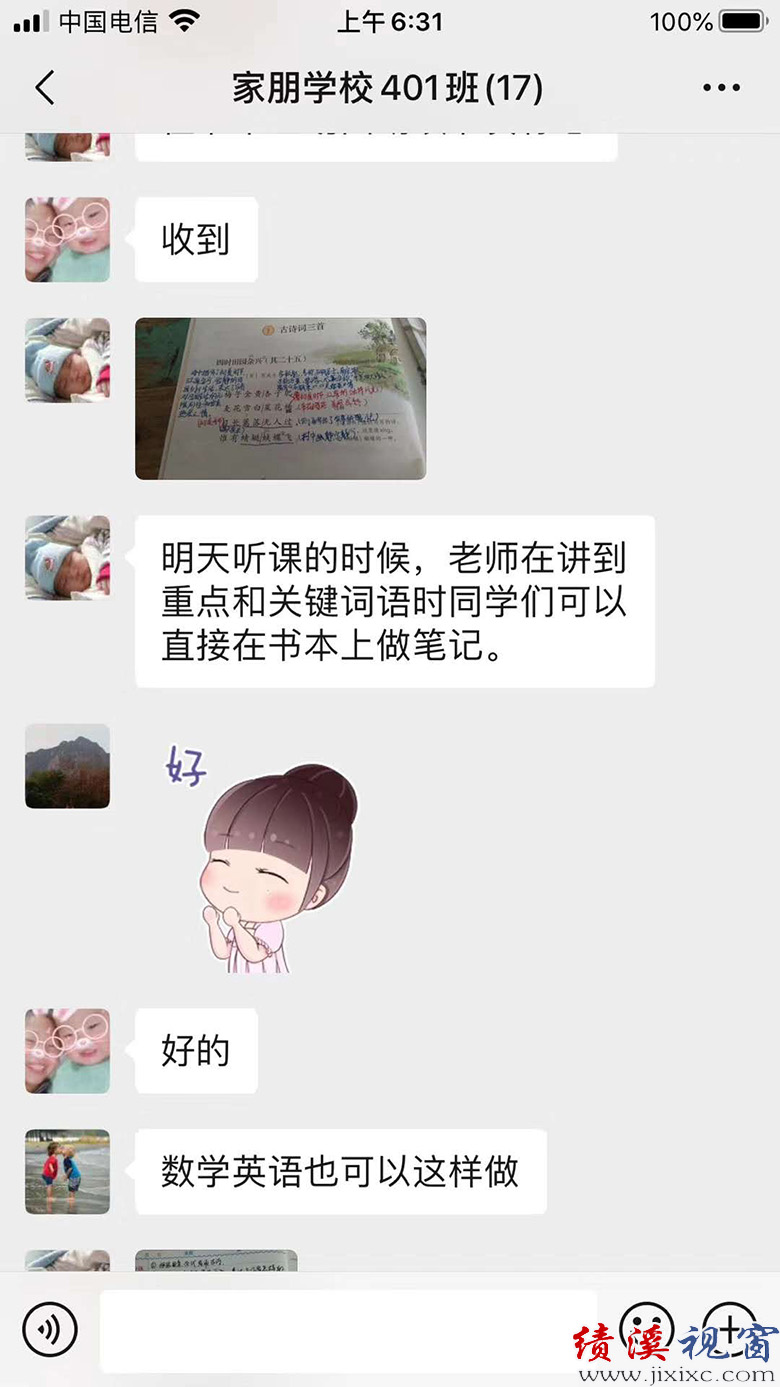The width and height of the screenshot is (780, 1387).
Task: Open avatar of the 收到 message sender
Action: click(67, 239)
